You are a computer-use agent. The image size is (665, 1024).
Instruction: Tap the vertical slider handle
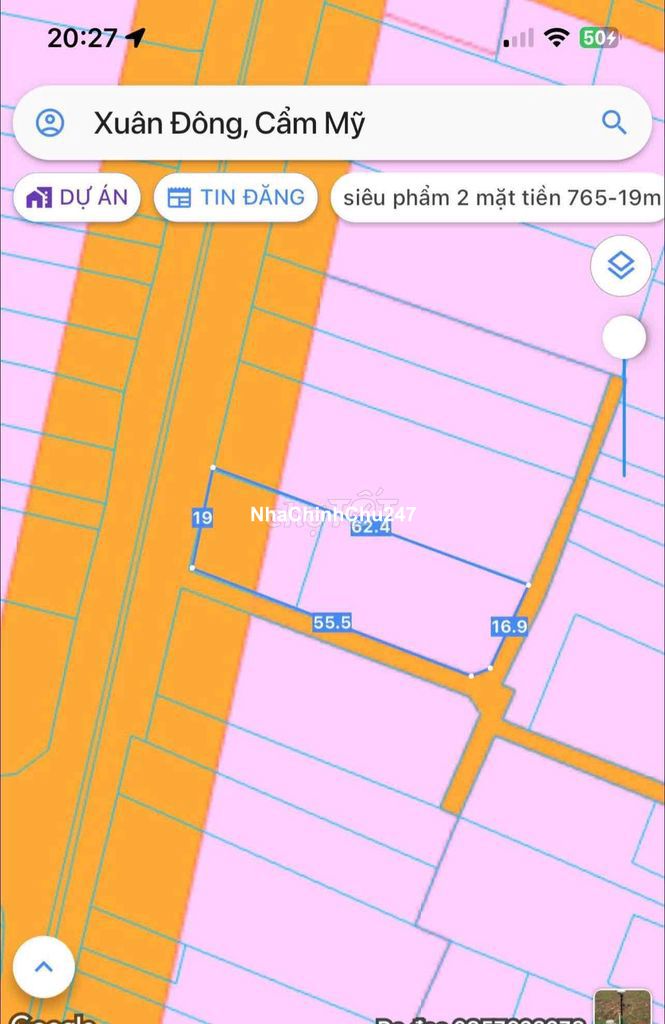[x=624, y=337]
